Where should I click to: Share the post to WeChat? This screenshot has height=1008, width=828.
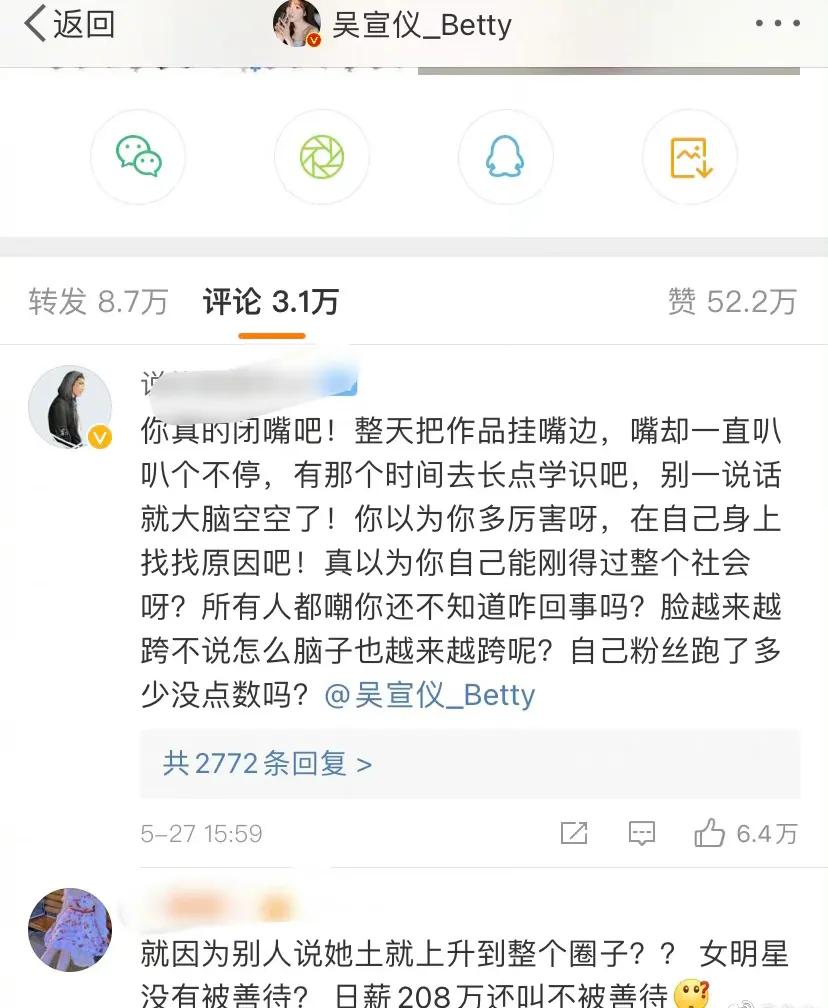coord(139,157)
